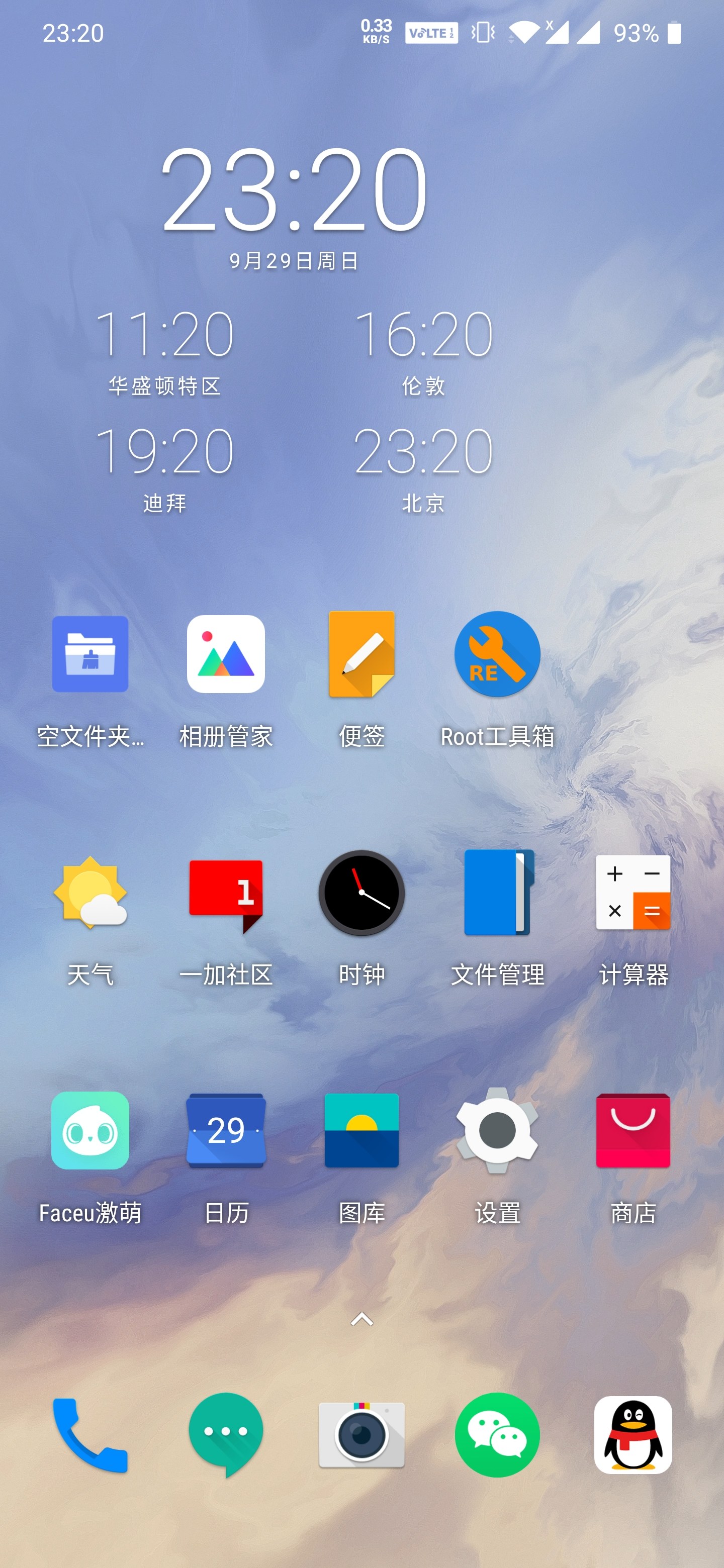Open the 便签 notes app

361,654
